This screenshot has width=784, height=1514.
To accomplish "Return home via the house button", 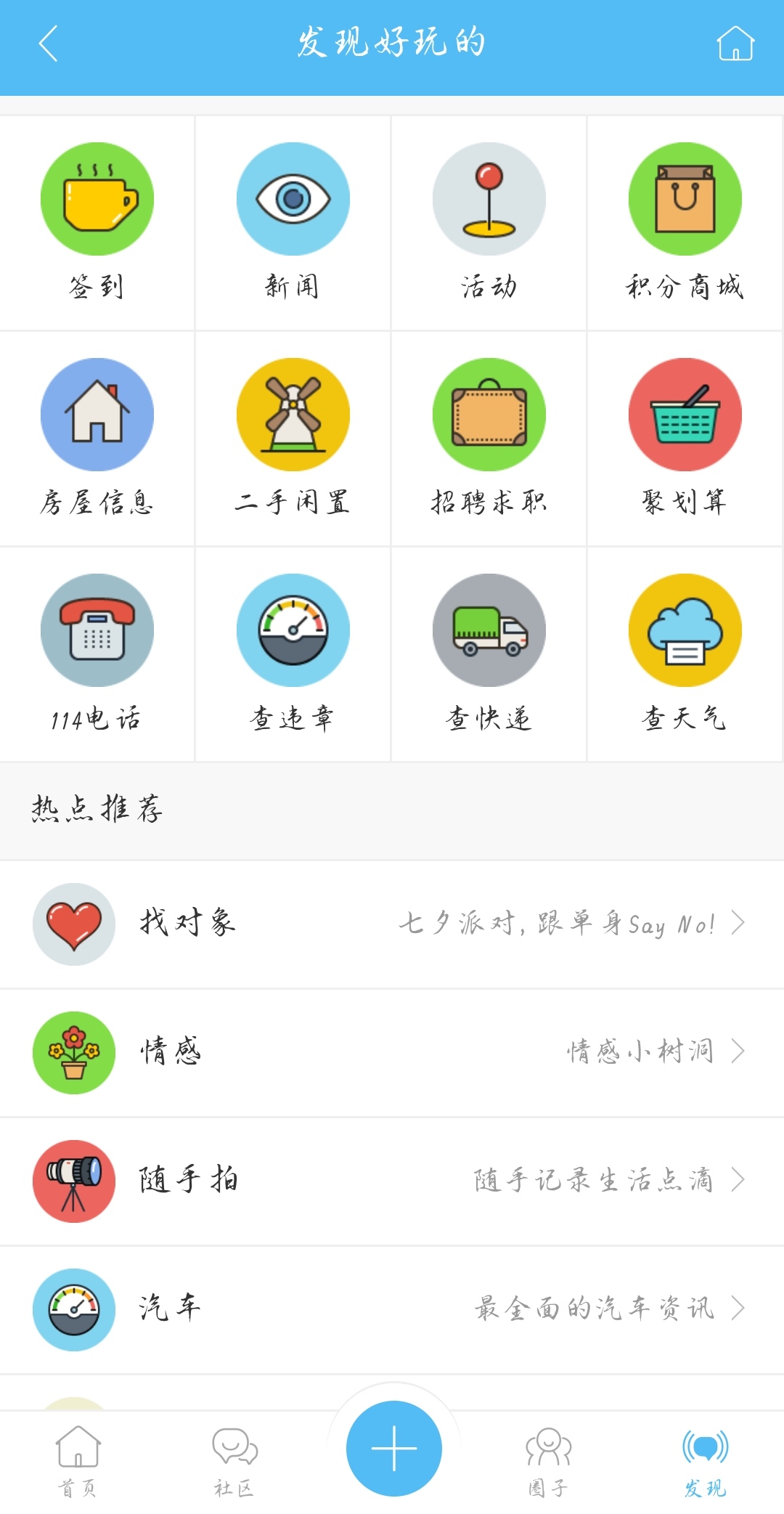I will pos(735,45).
